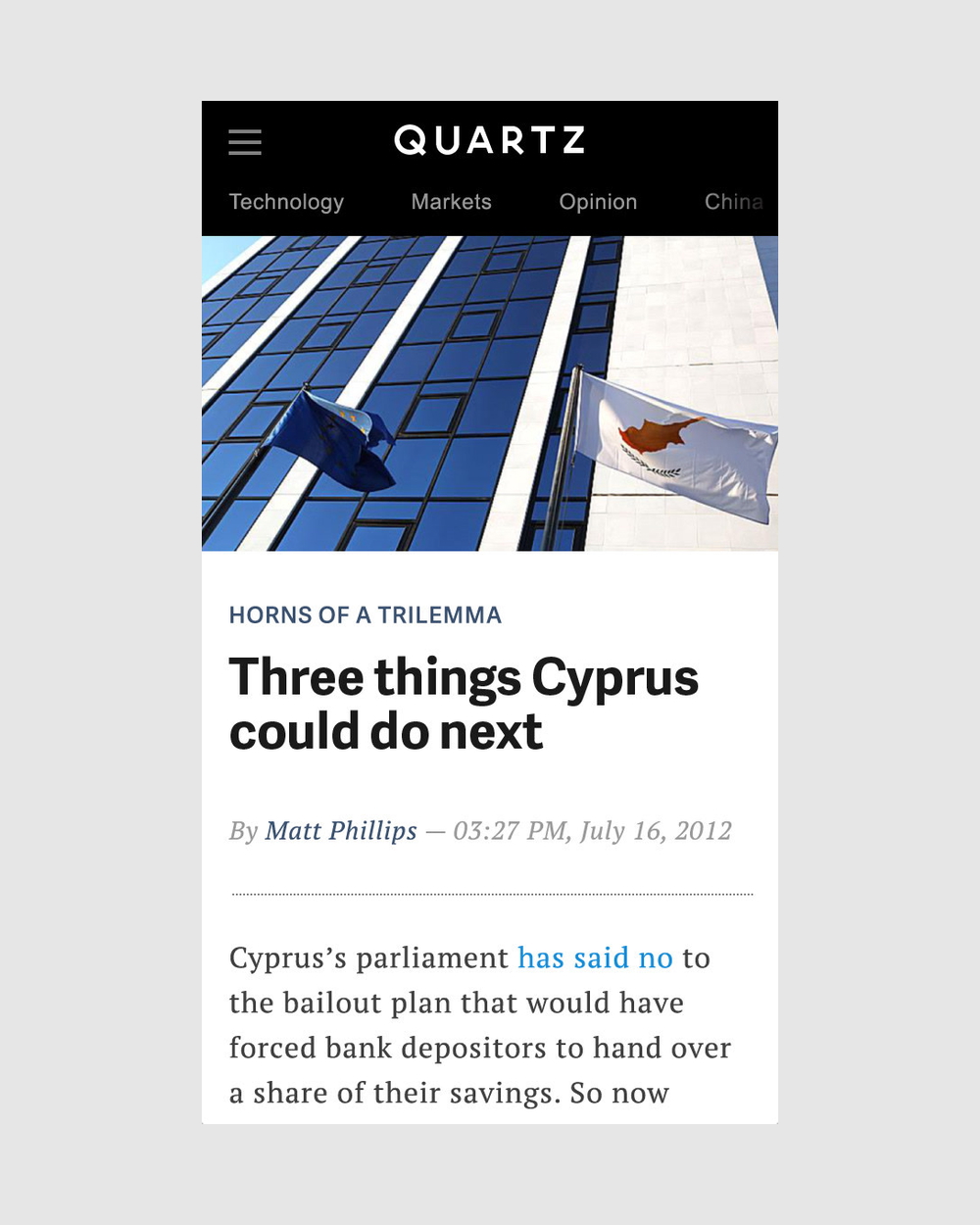Select the Technology section

285,202
